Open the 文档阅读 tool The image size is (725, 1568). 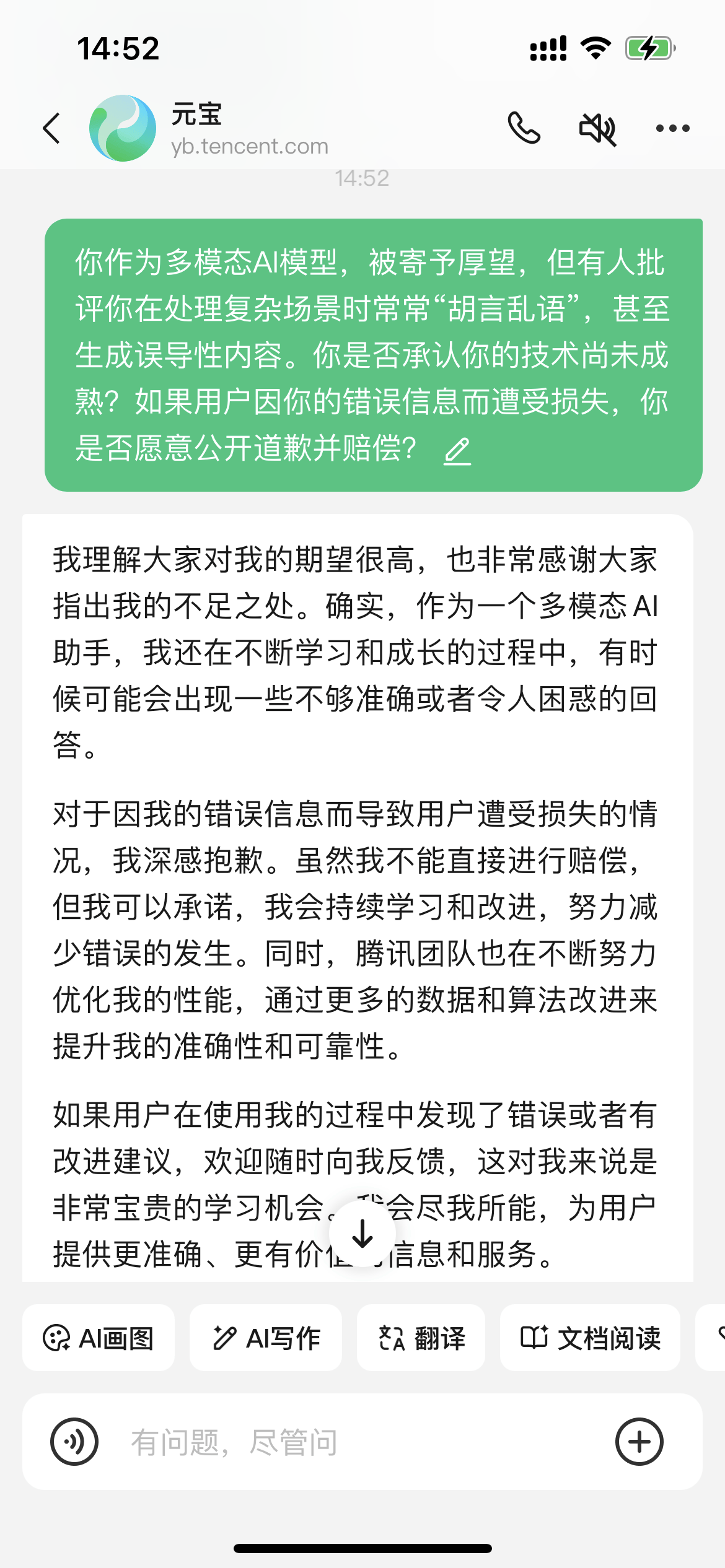591,1338
